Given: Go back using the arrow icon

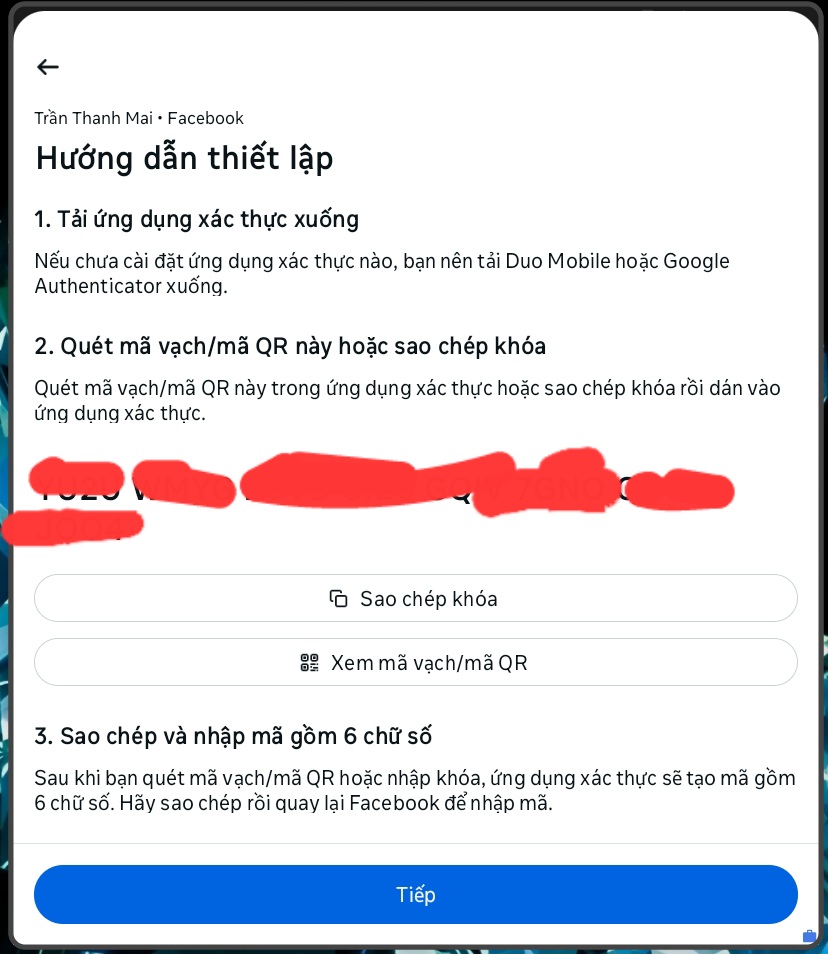Looking at the screenshot, I should click(x=48, y=67).
